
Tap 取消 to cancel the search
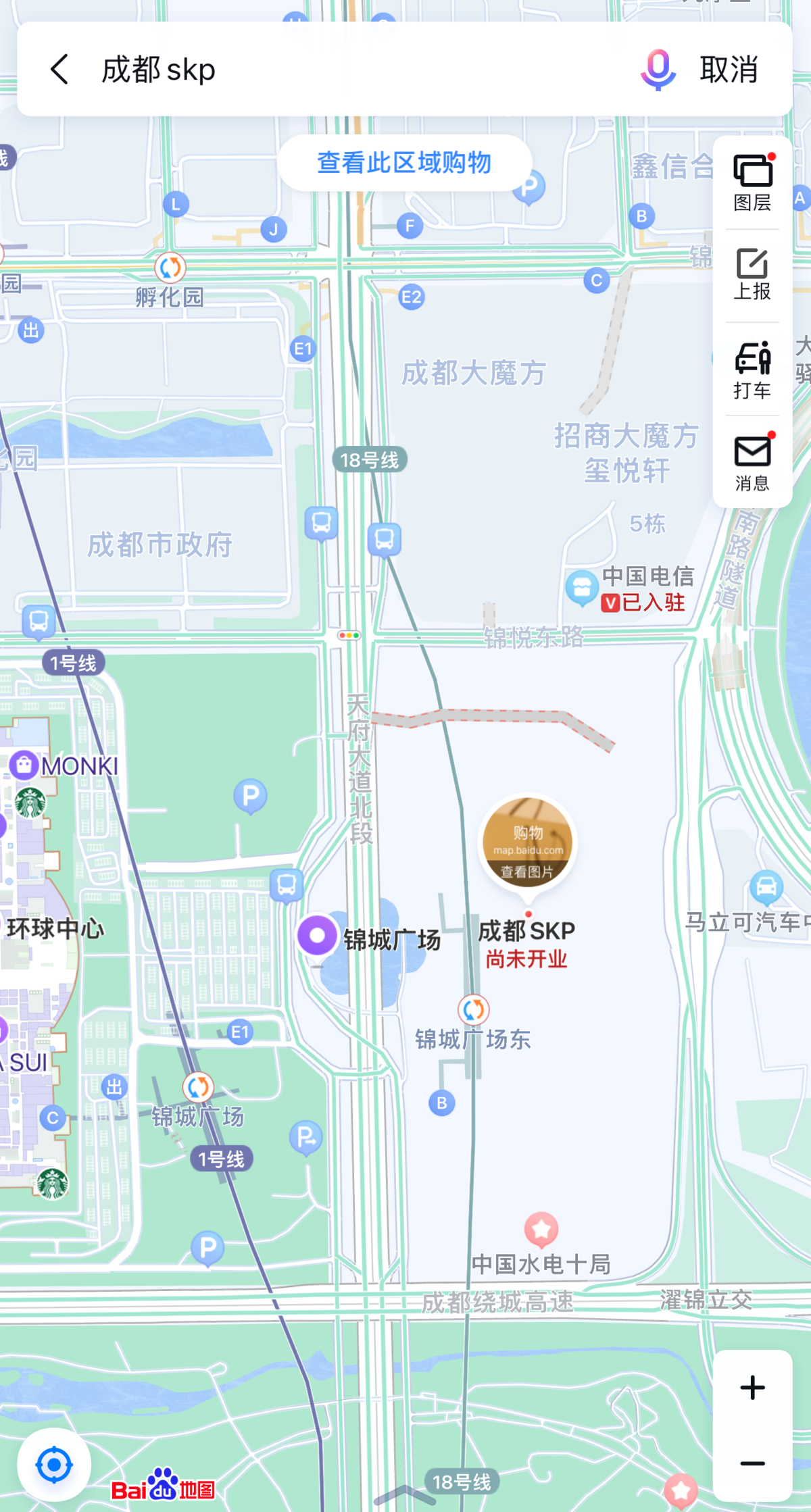pyautogui.click(x=729, y=70)
